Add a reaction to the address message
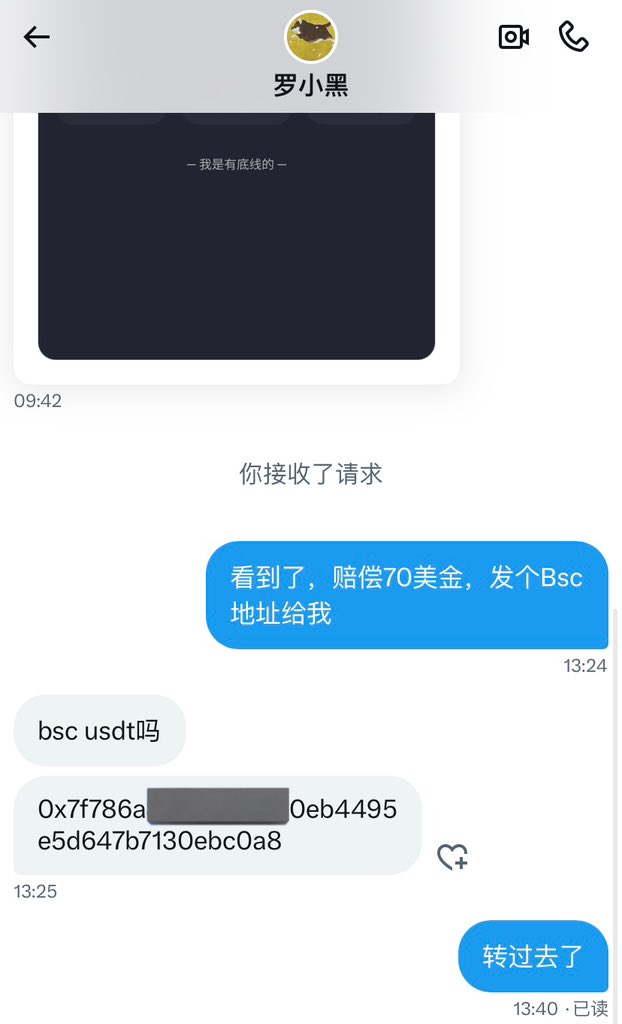The width and height of the screenshot is (622, 1024). tap(452, 856)
